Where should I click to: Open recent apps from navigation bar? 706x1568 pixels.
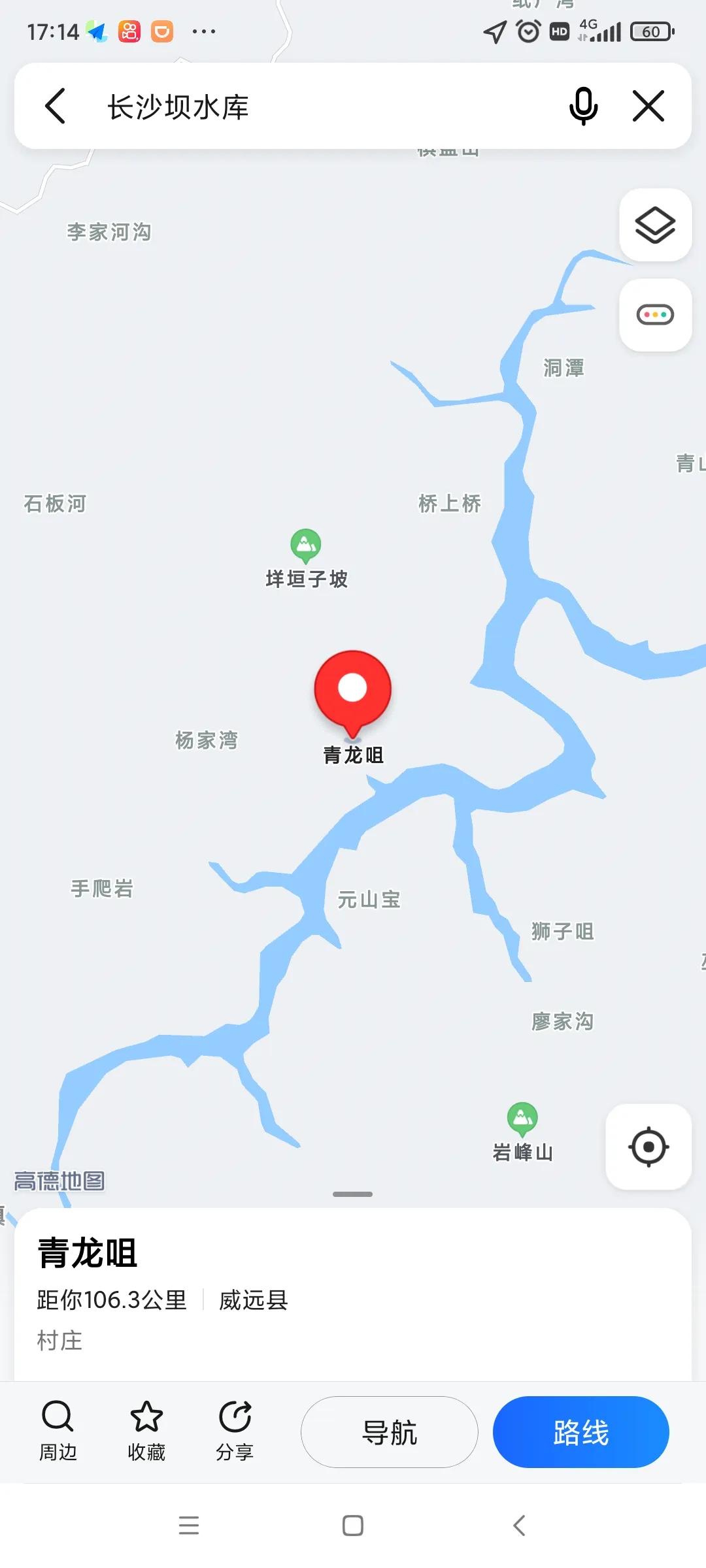189,1526
